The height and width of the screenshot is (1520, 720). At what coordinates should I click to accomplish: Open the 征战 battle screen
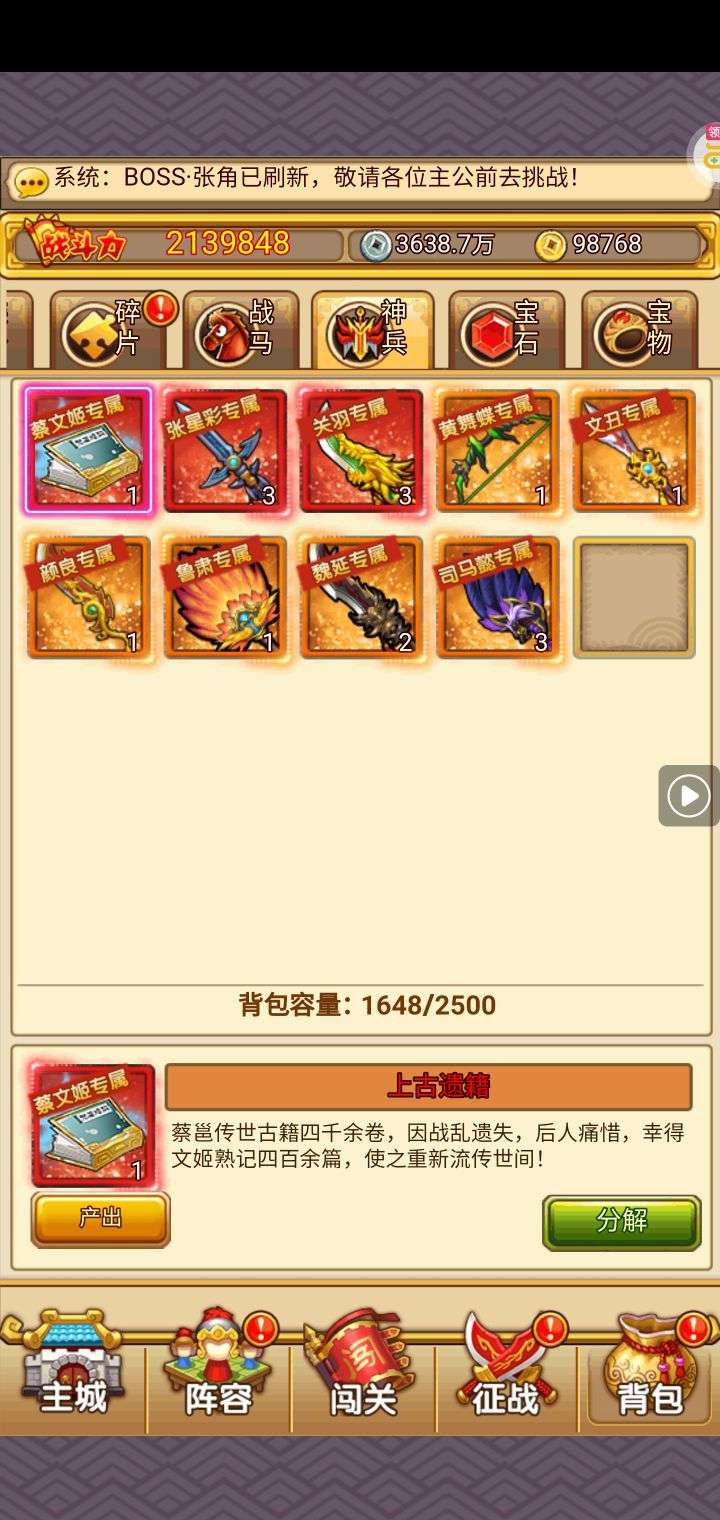(x=505, y=1367)
